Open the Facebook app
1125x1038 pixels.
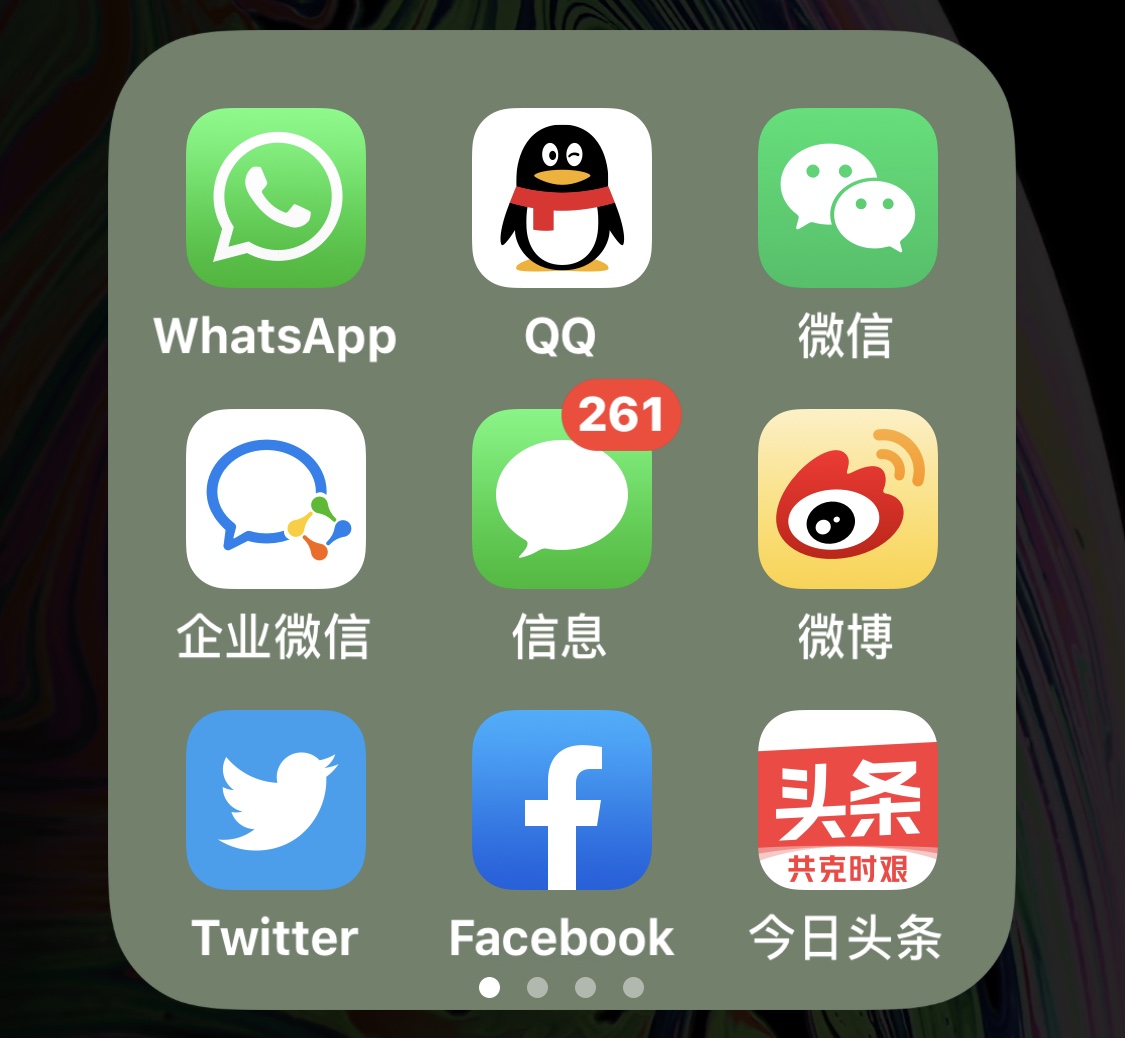click(561, 799)
